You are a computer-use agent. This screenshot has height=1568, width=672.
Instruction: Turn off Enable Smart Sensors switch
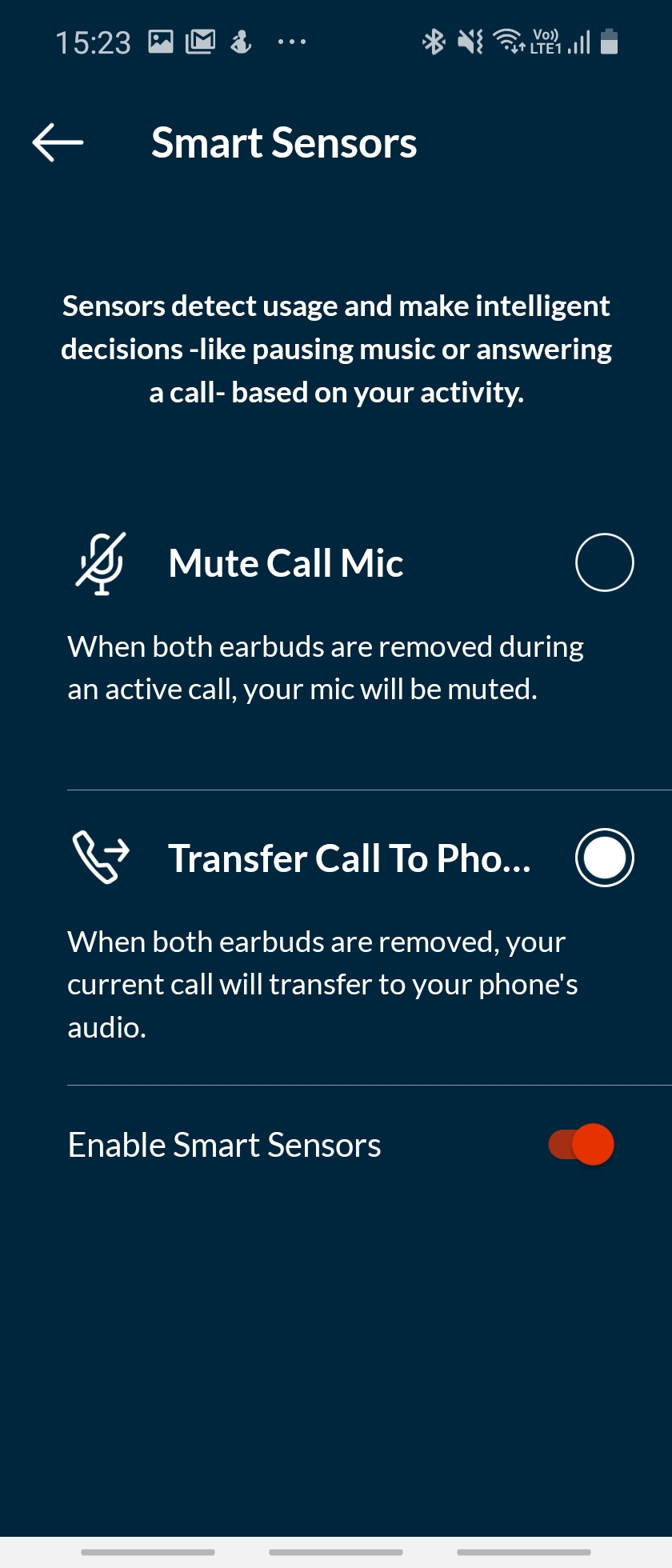(x=582, y=1145)
